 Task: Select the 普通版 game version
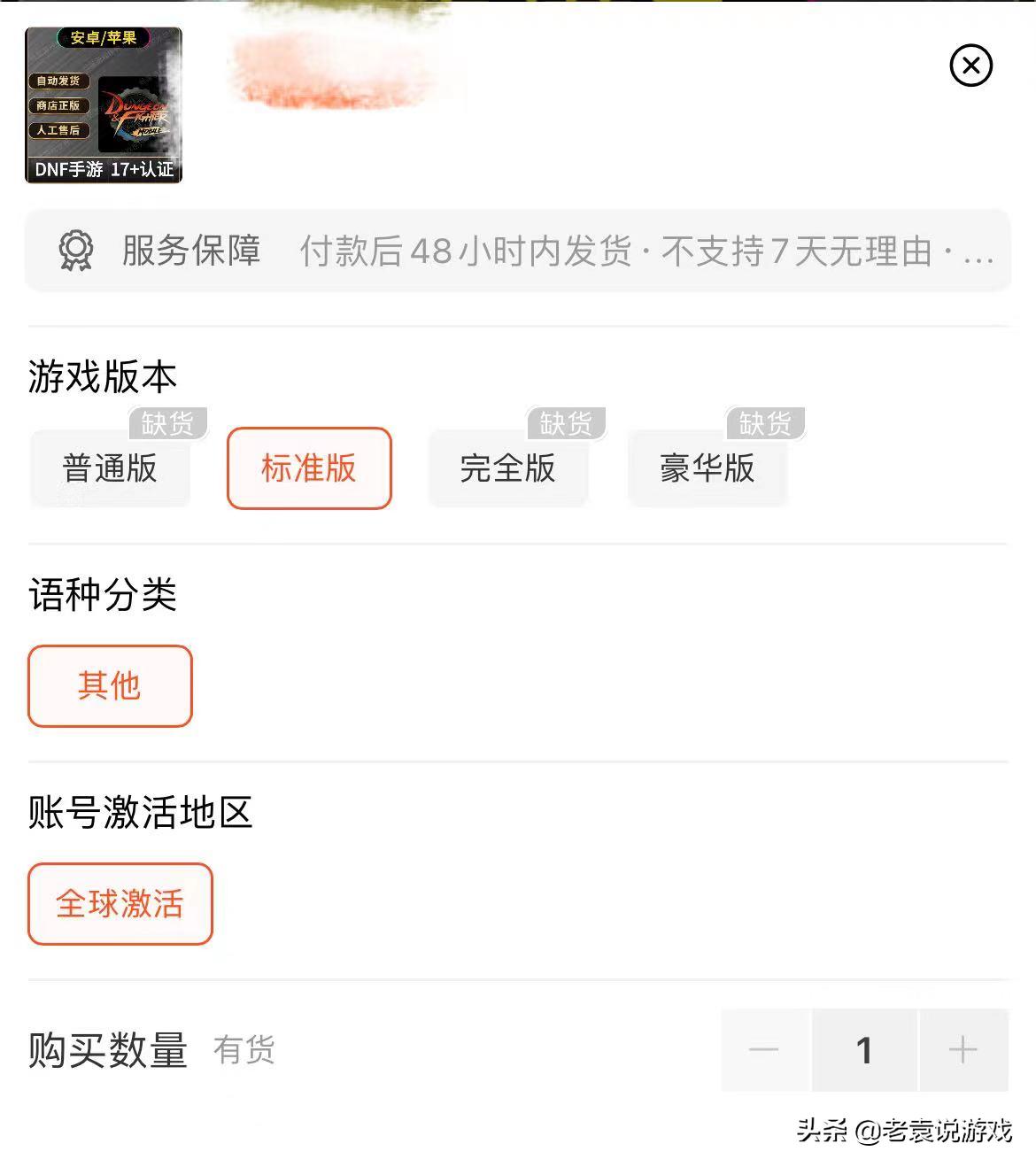coord(110,468)
